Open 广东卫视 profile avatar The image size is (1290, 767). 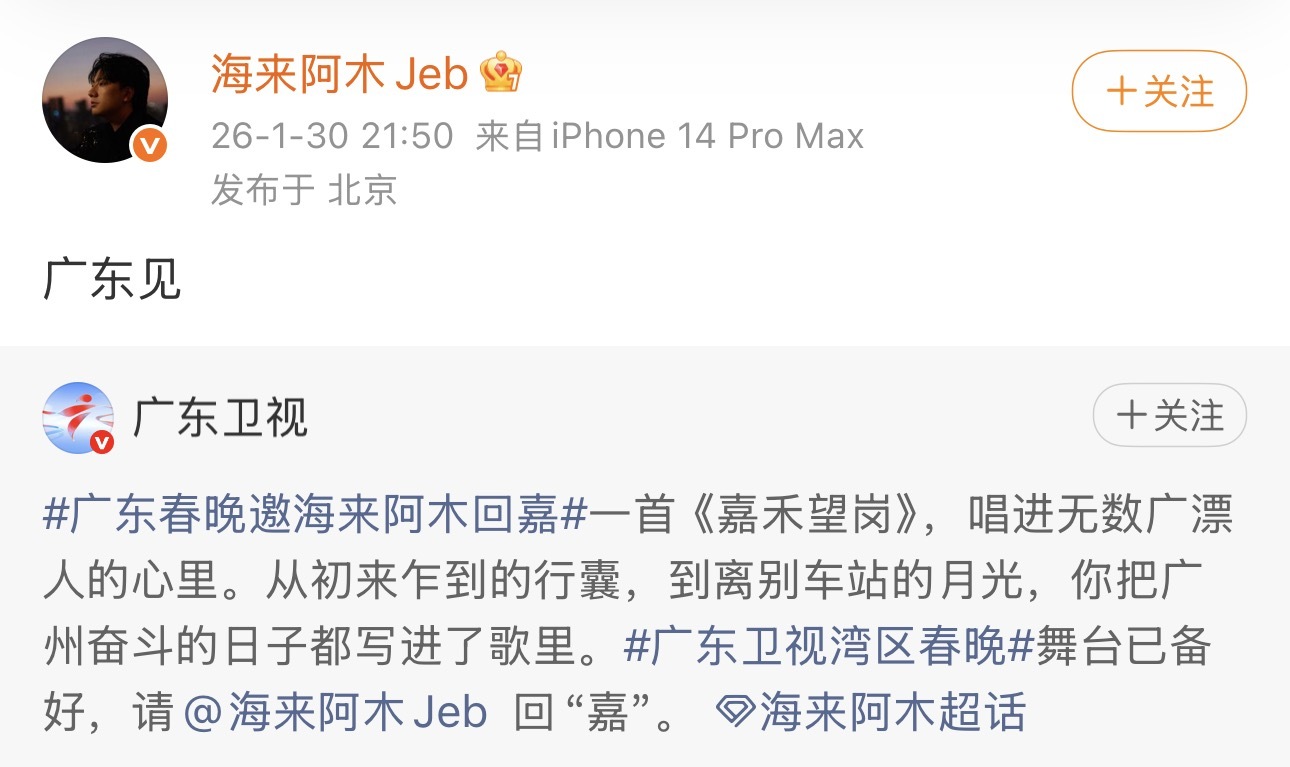78,418
